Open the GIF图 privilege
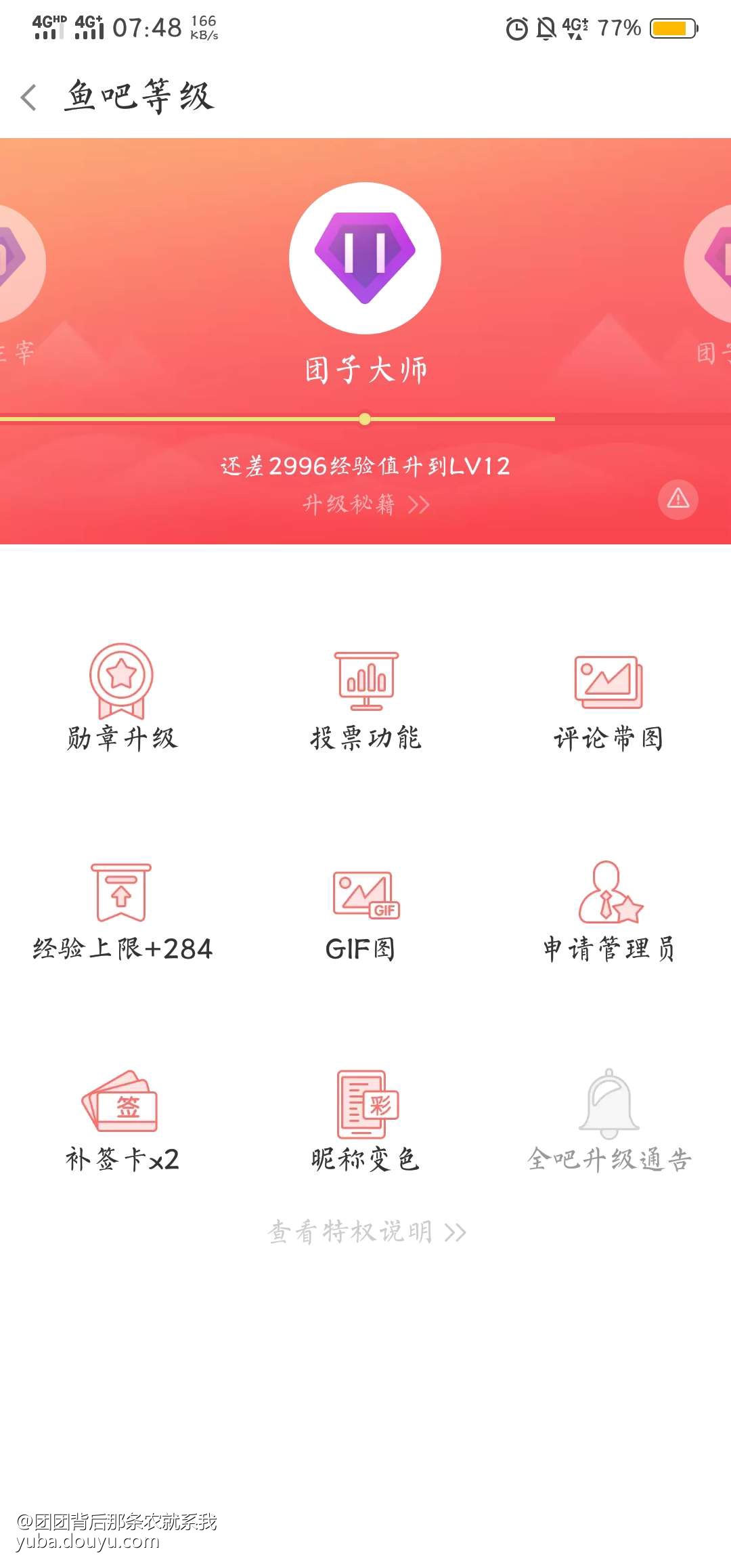The height and width of the screenshot is (1568, 731). point(364,914)
